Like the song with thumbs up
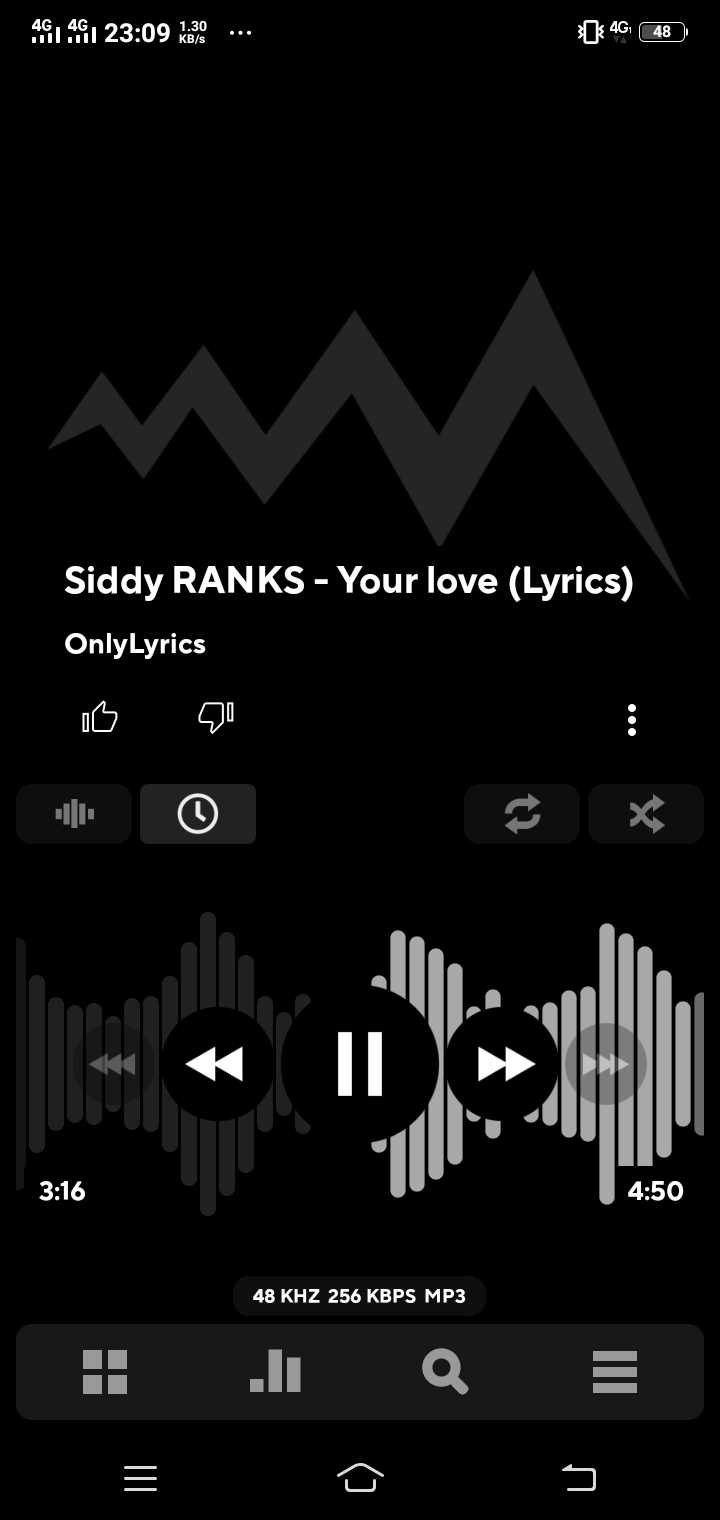720x1520 pixels. 100,717
